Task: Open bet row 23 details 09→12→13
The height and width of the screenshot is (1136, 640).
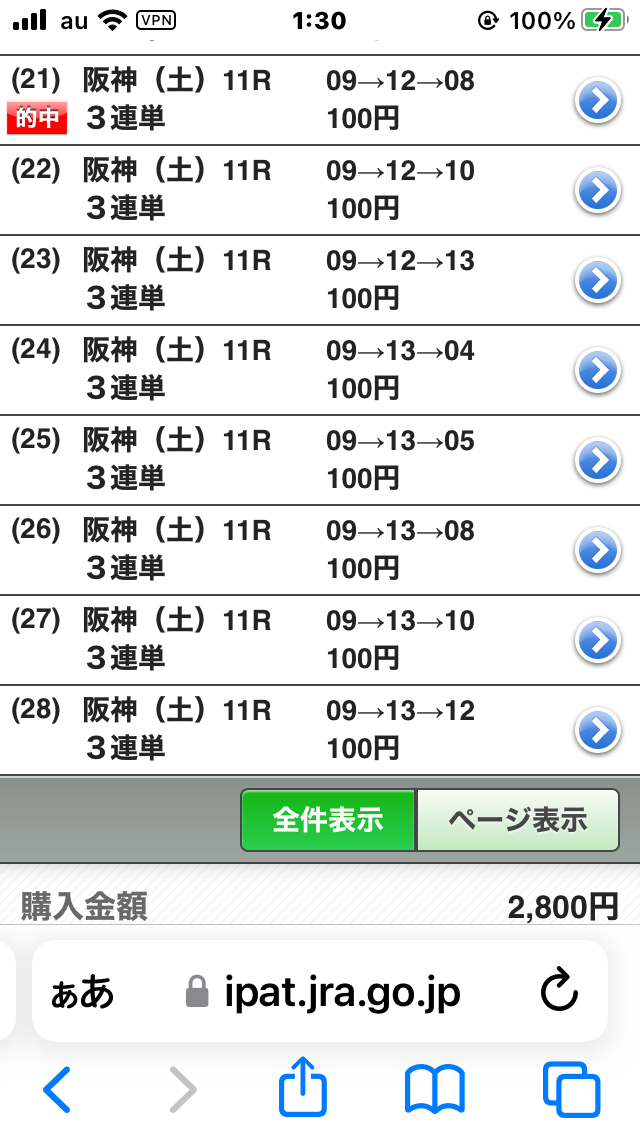Action: pyautogui.click(x=598, y=281)
